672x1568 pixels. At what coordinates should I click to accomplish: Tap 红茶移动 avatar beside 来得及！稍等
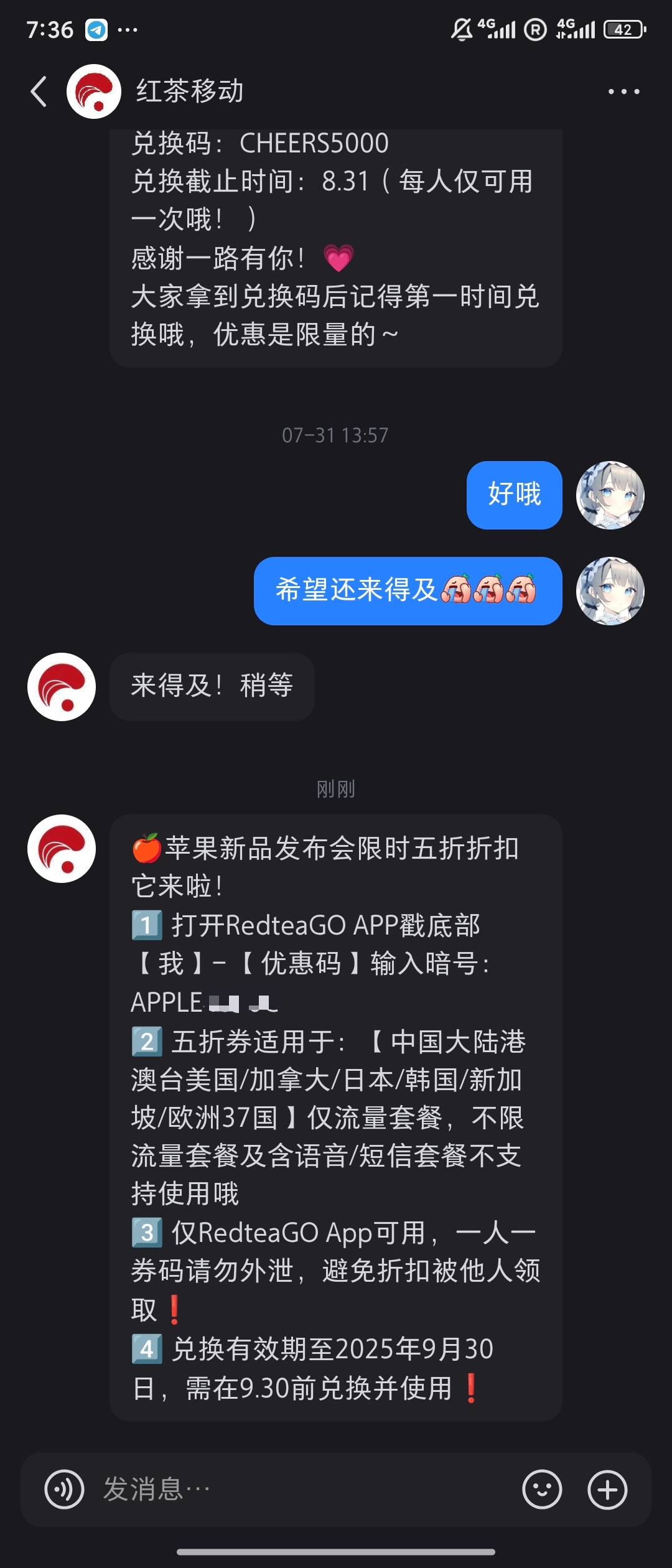62,687
